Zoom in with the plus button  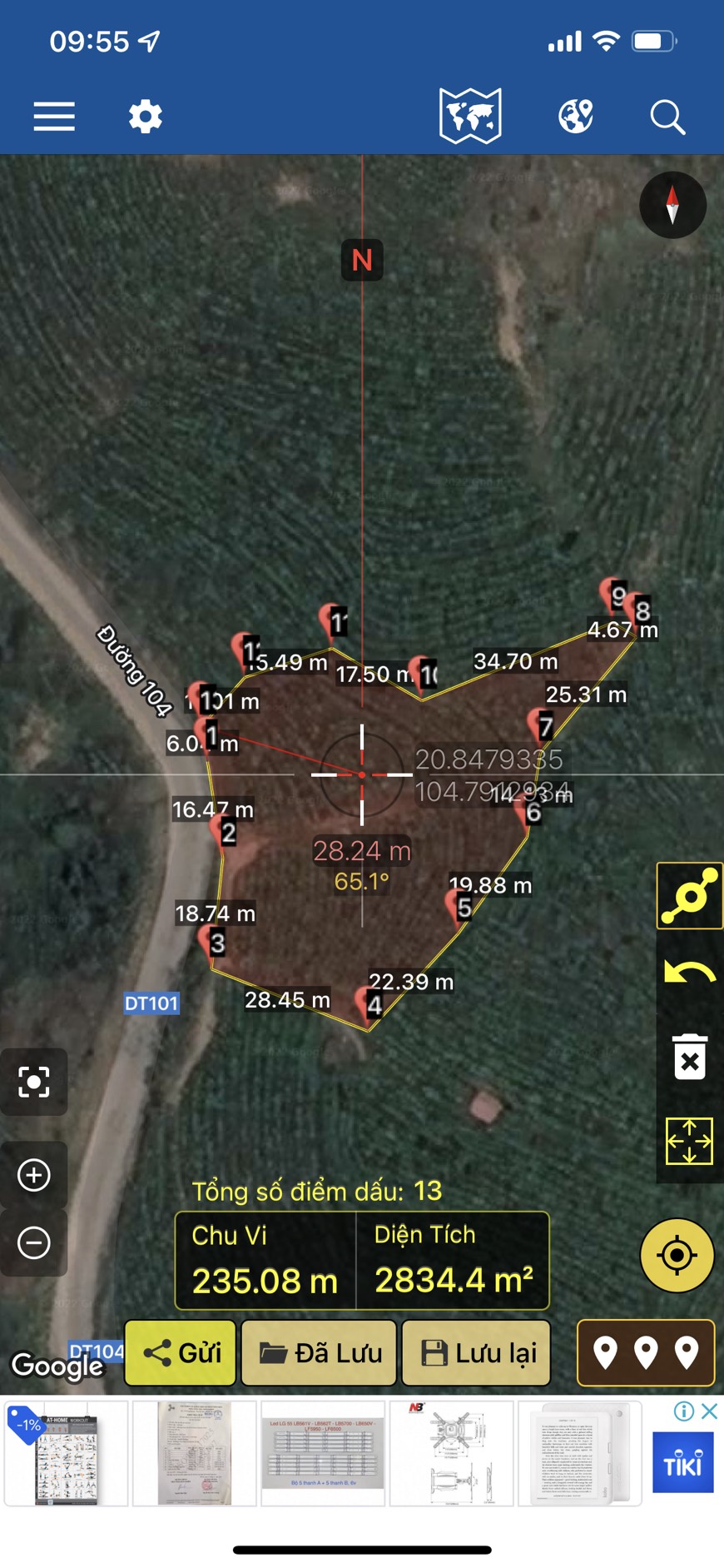click(x=34, y=1175)
